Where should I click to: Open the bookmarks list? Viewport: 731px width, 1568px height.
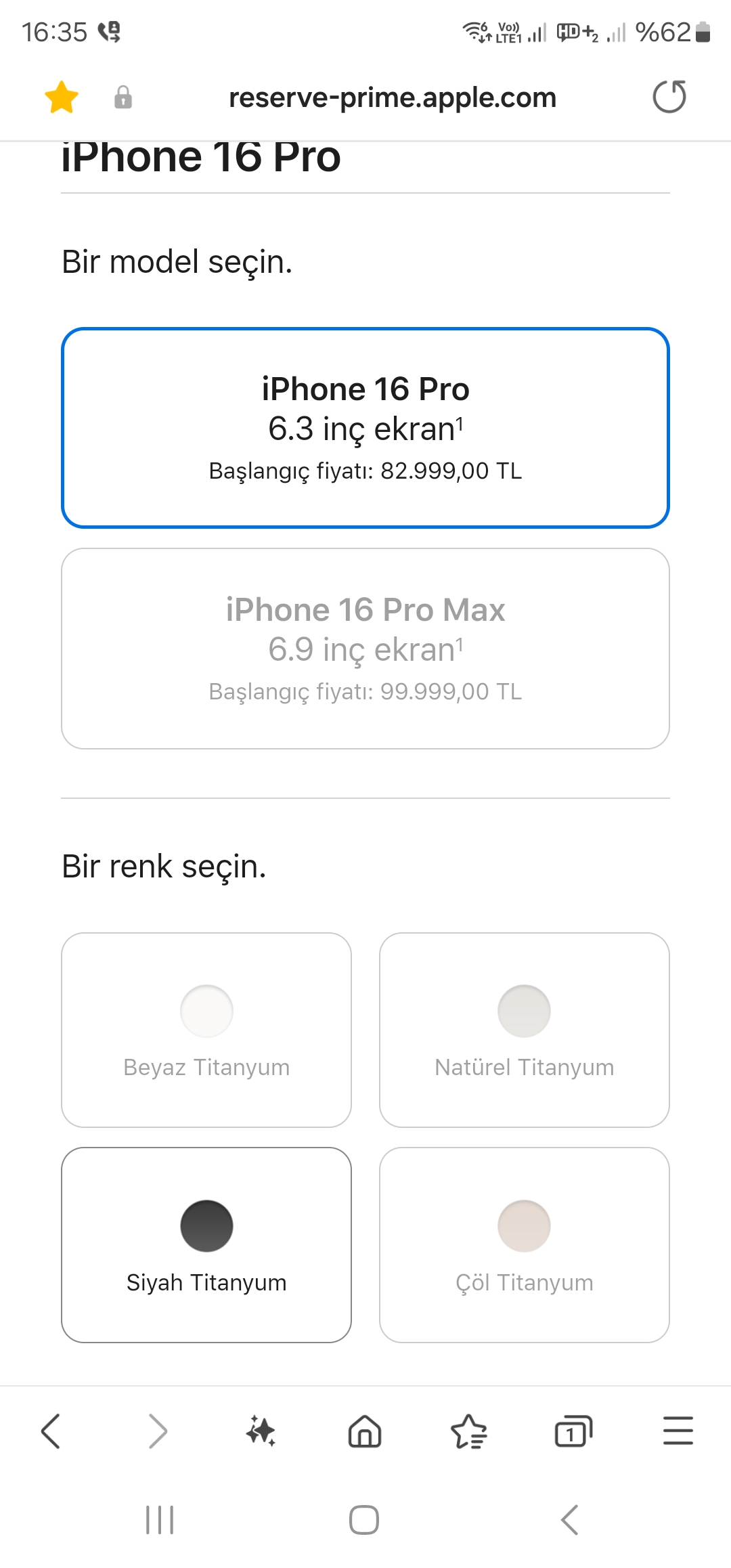(x=468, y=1431)
